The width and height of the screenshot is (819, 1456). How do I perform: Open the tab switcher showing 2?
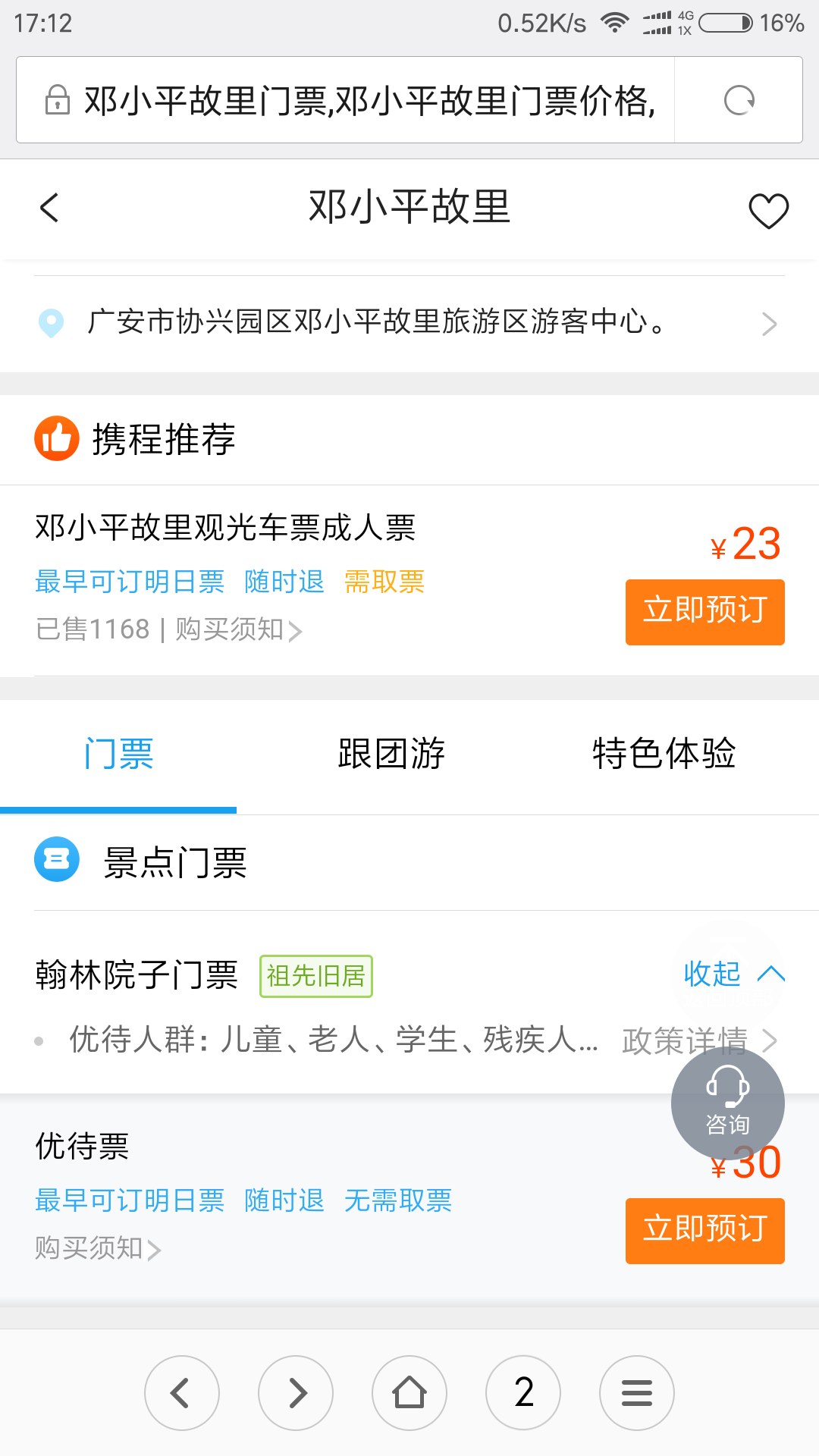coord(523,1393)
